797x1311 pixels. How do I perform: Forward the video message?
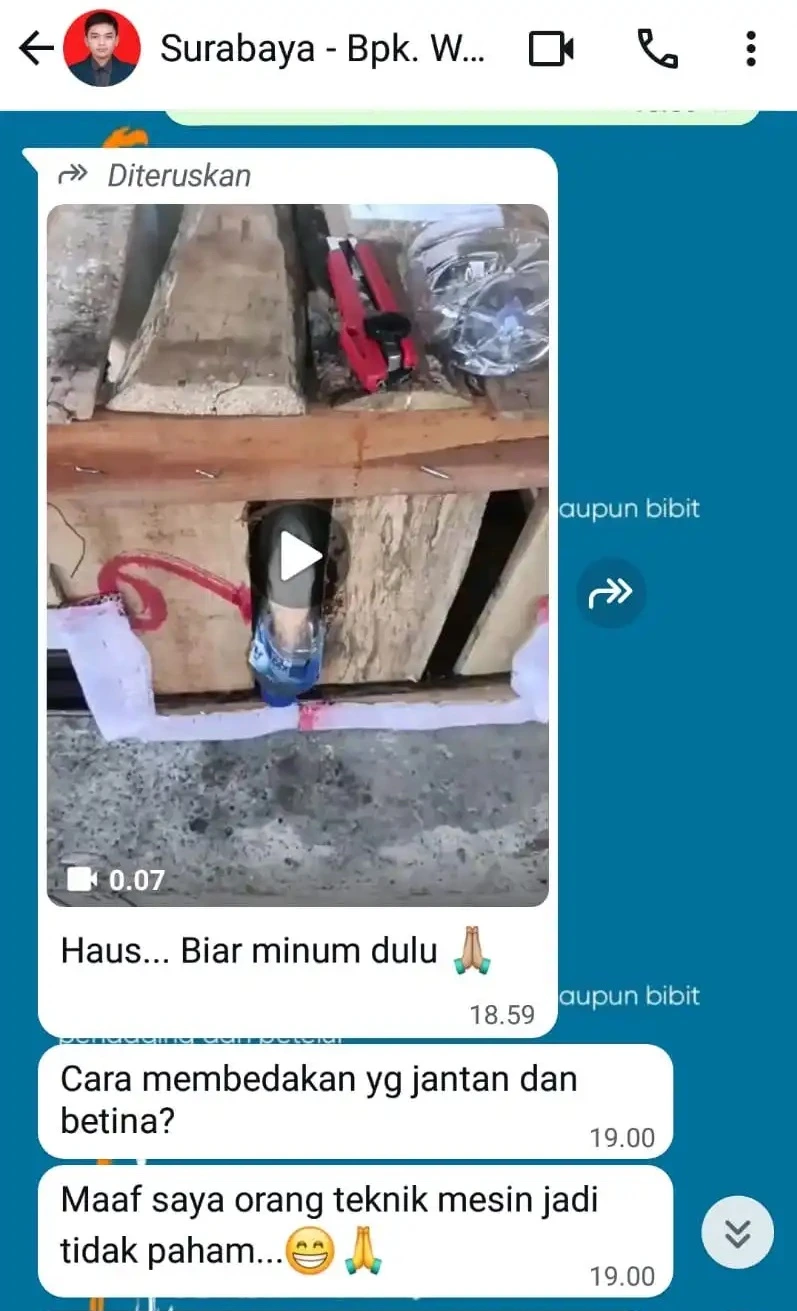[x=611, y=594]
